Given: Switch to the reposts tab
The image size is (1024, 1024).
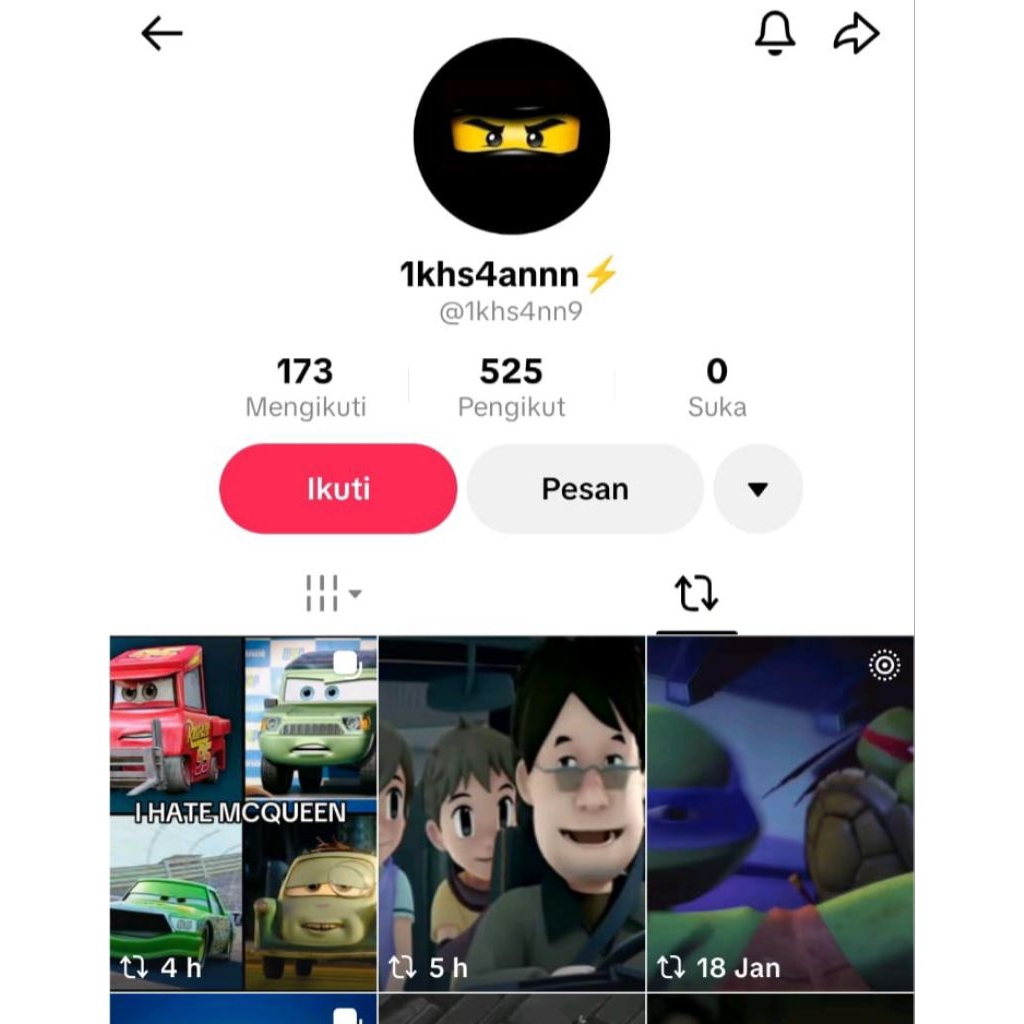Looking at the screenshot, I should 696,593.
